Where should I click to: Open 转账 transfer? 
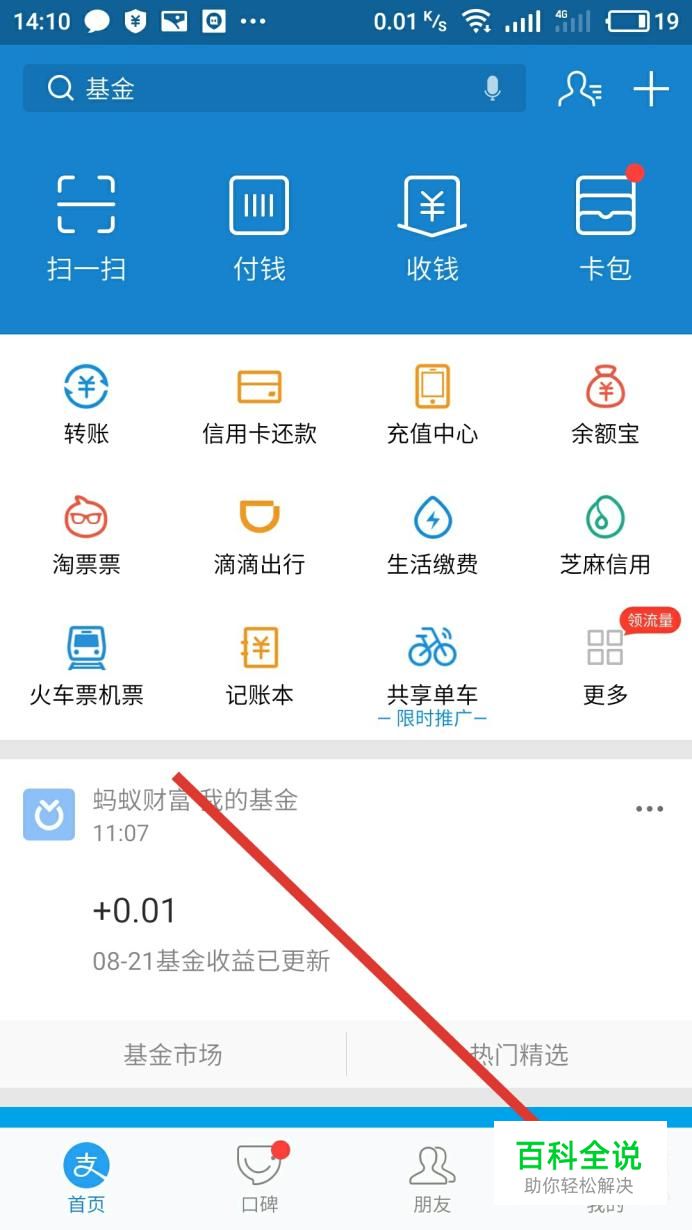click(86, 404)
